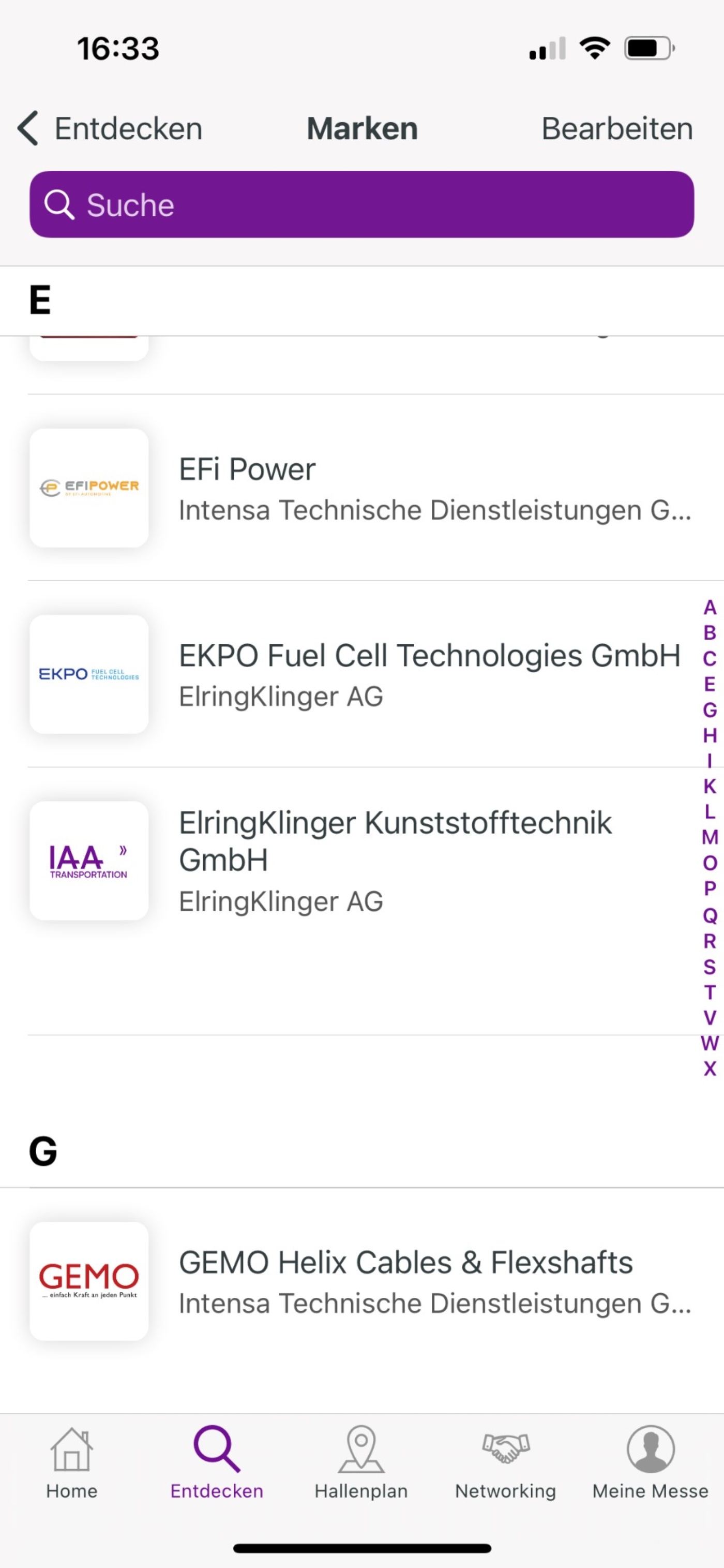Open GEMO Helix Cables & Flexshafts

362,1282
